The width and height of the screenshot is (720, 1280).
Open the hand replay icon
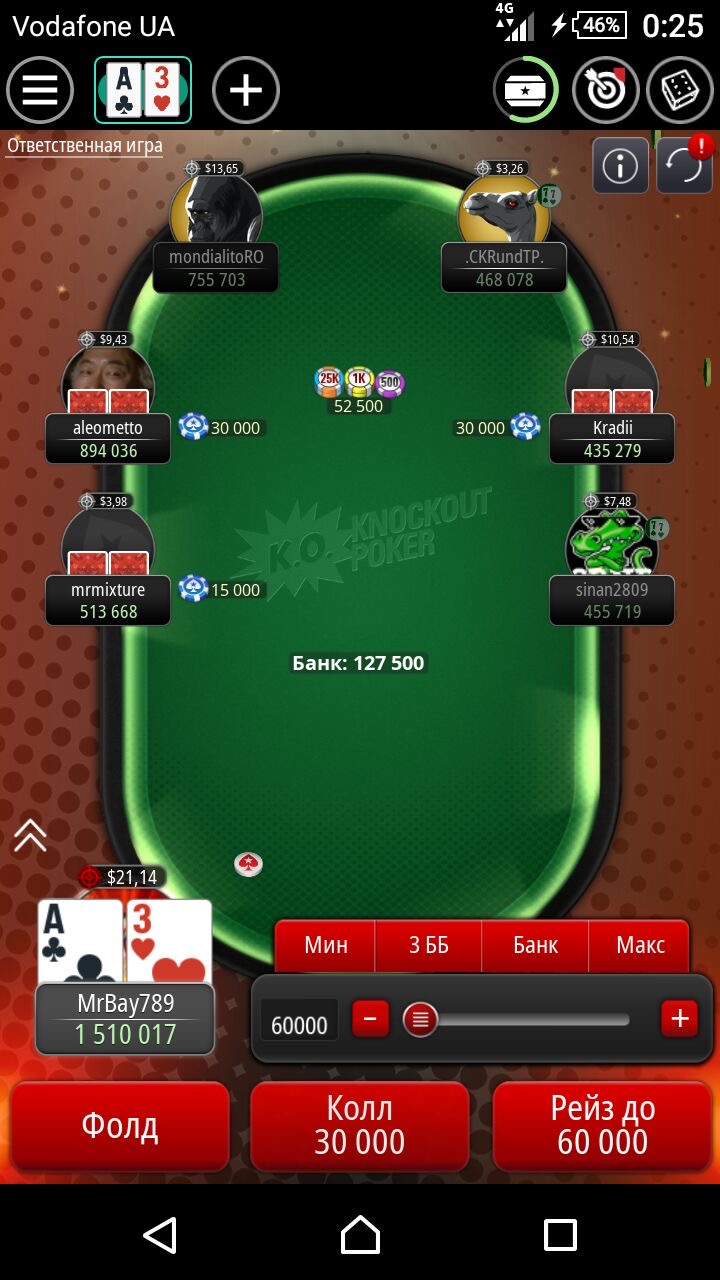coord(684,165)
